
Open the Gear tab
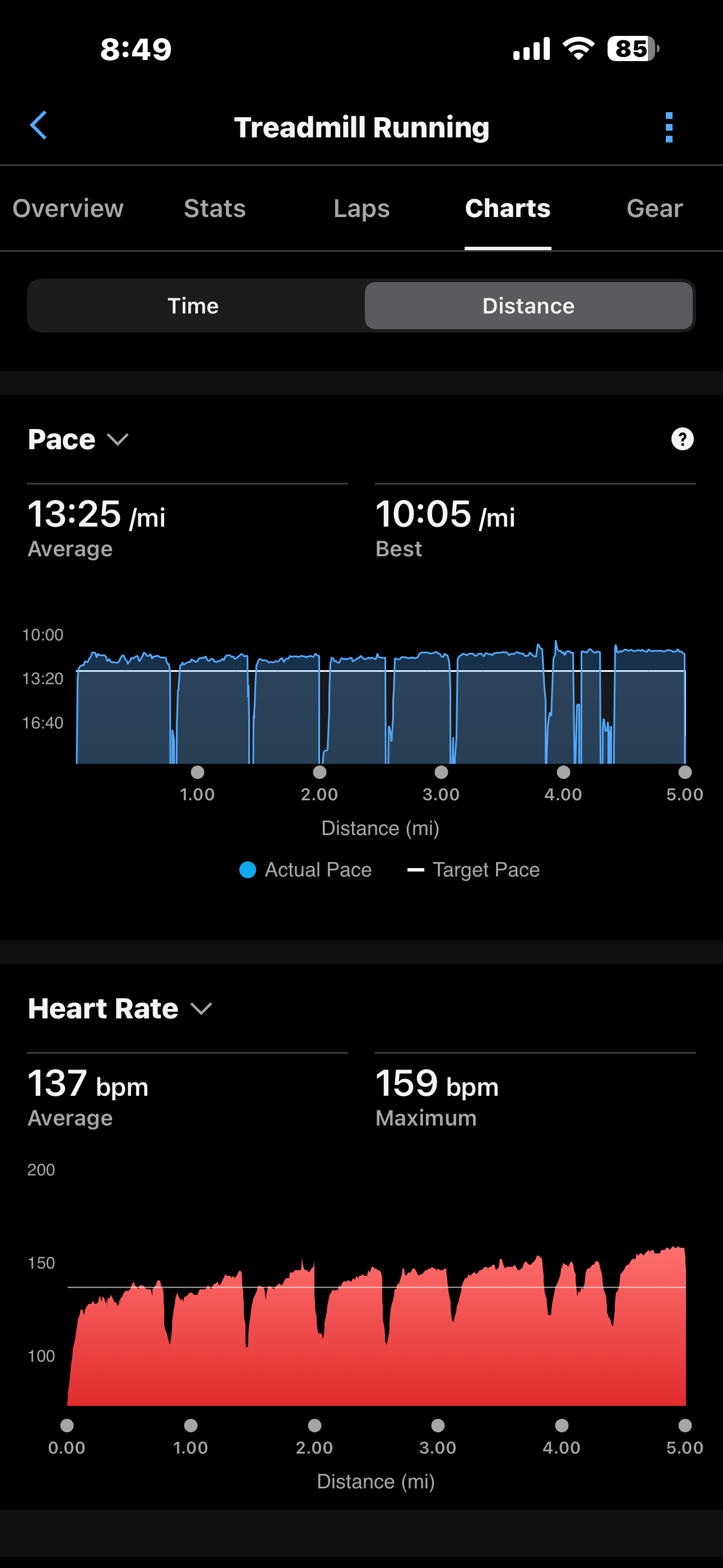(654, 209)
